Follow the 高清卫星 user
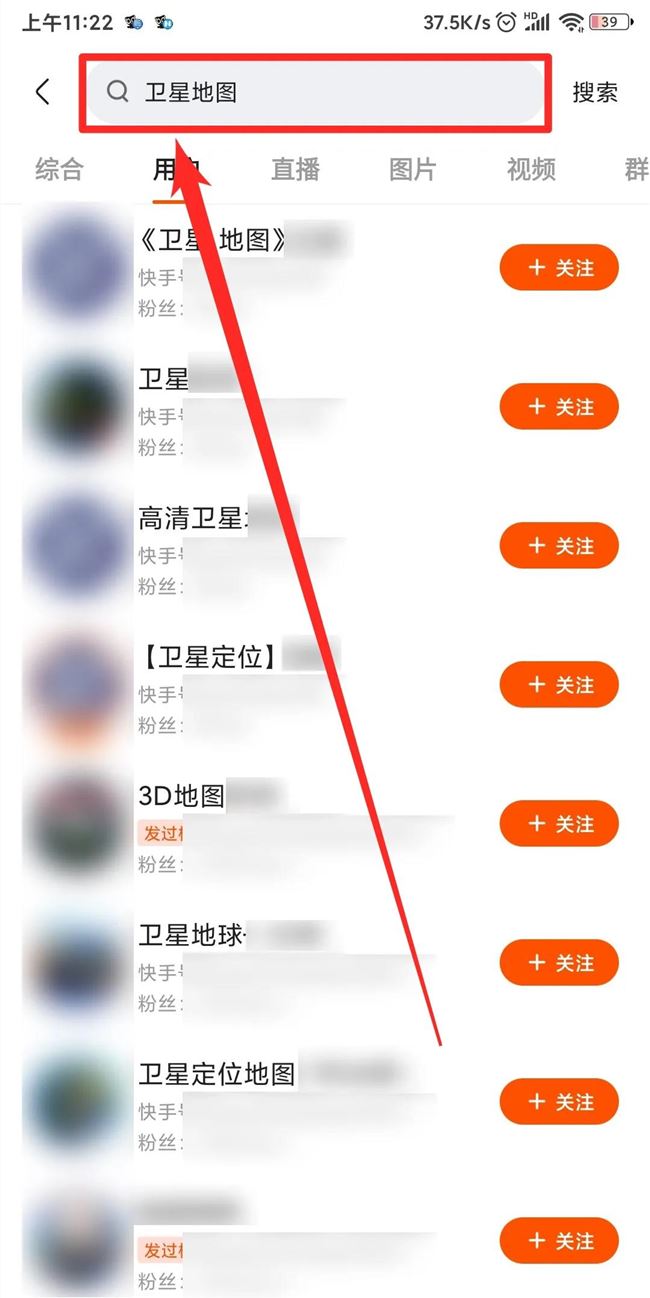650x1298 pixels. click(559, 546)
